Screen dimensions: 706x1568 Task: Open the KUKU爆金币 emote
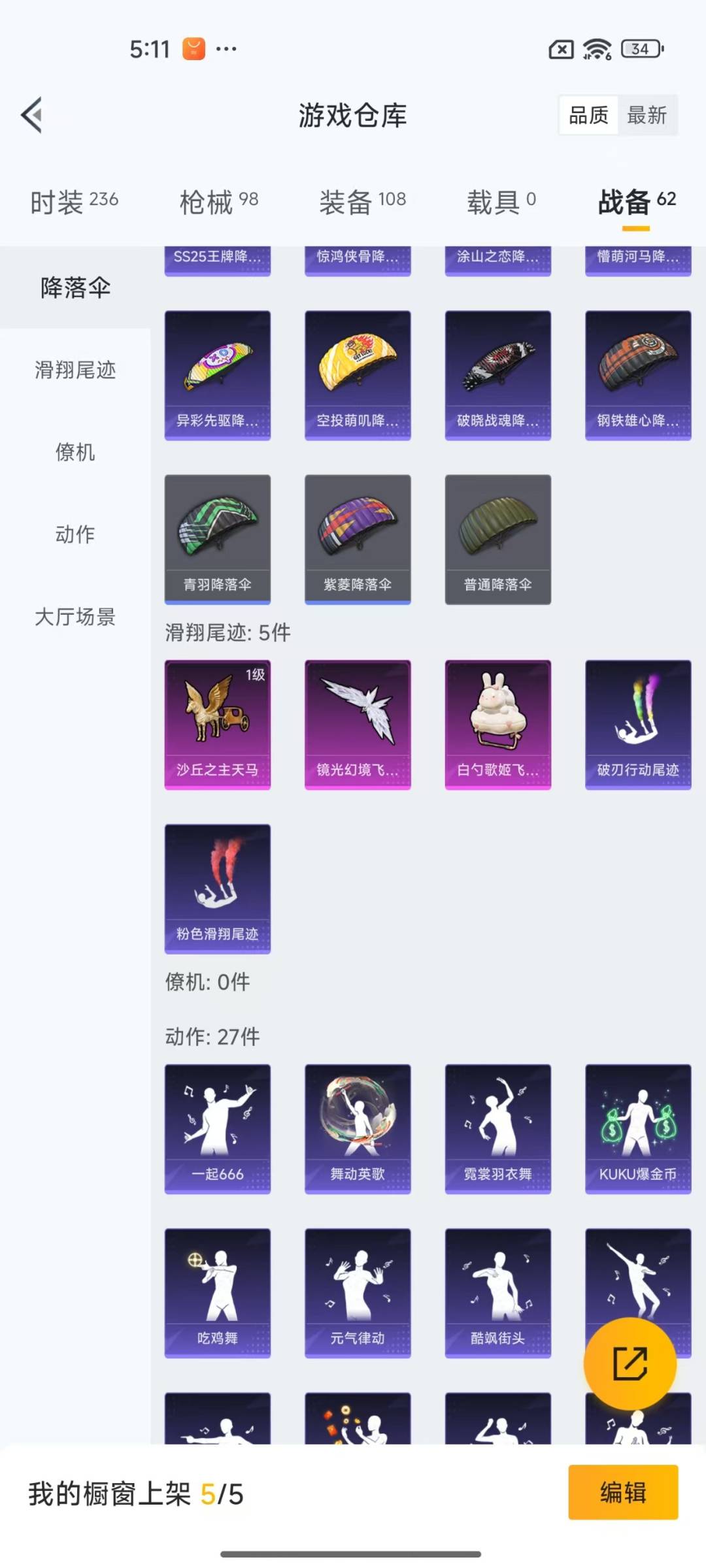[638, 1128]
